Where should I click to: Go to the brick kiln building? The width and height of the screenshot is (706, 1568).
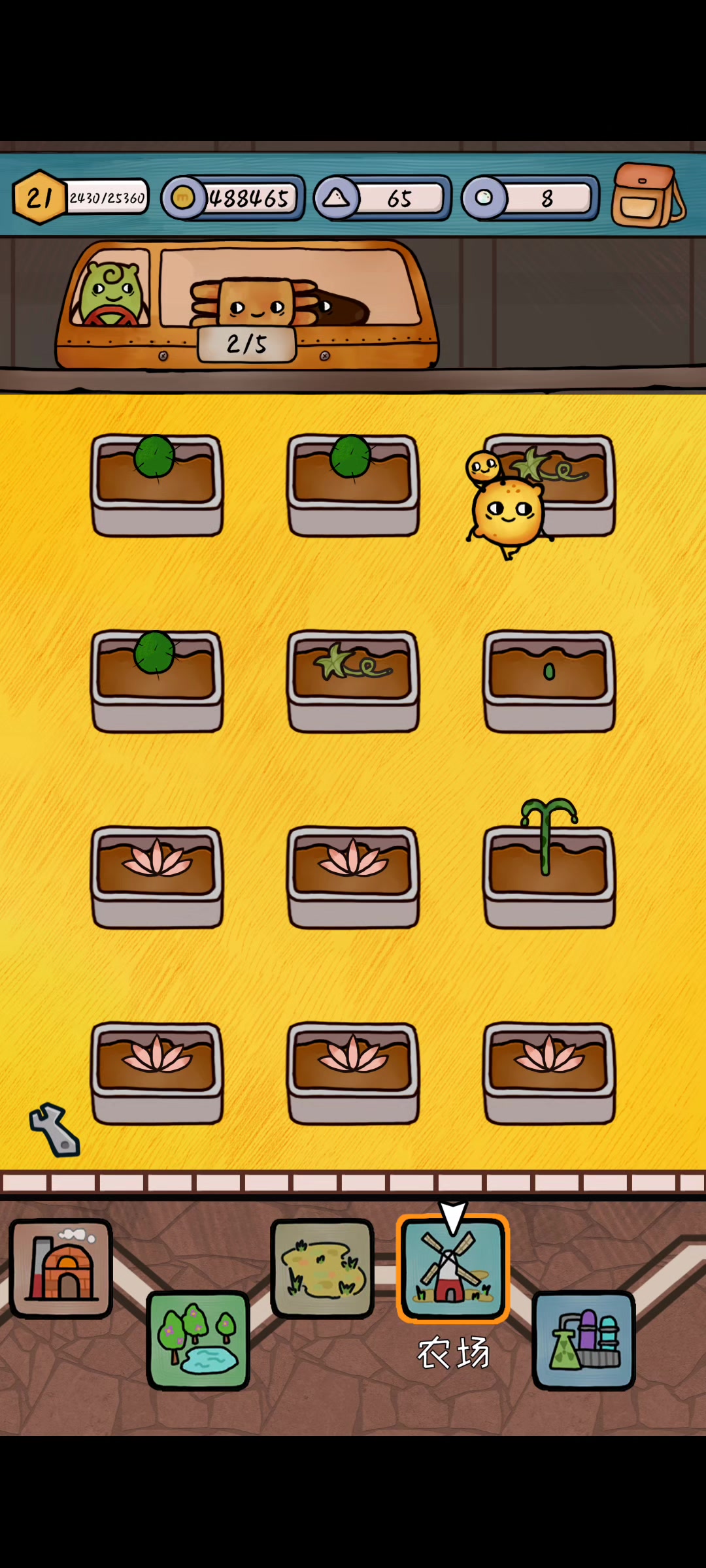point(61,1269)
